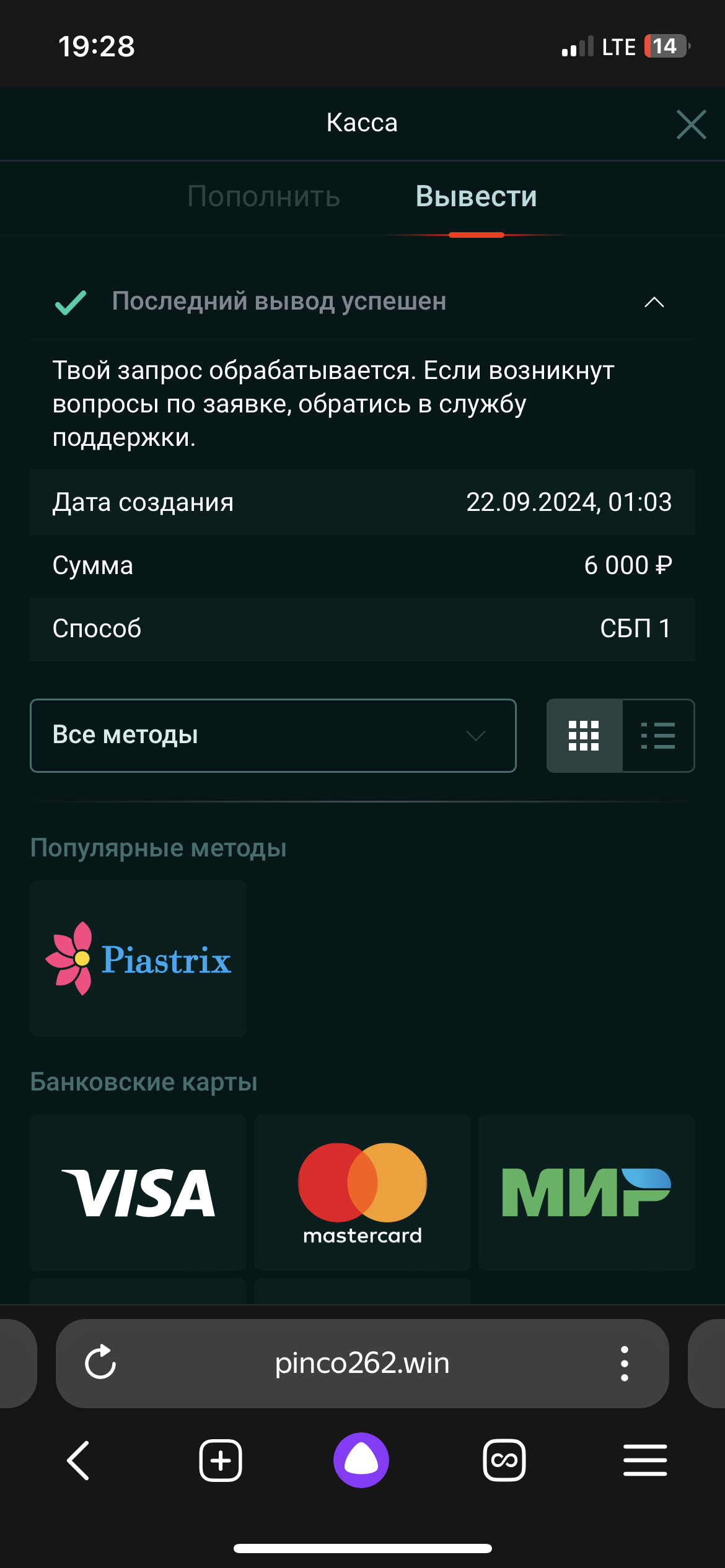Choose МИР card method
The width and height of the screenshot is (725, 1568).
point(586,1193)
